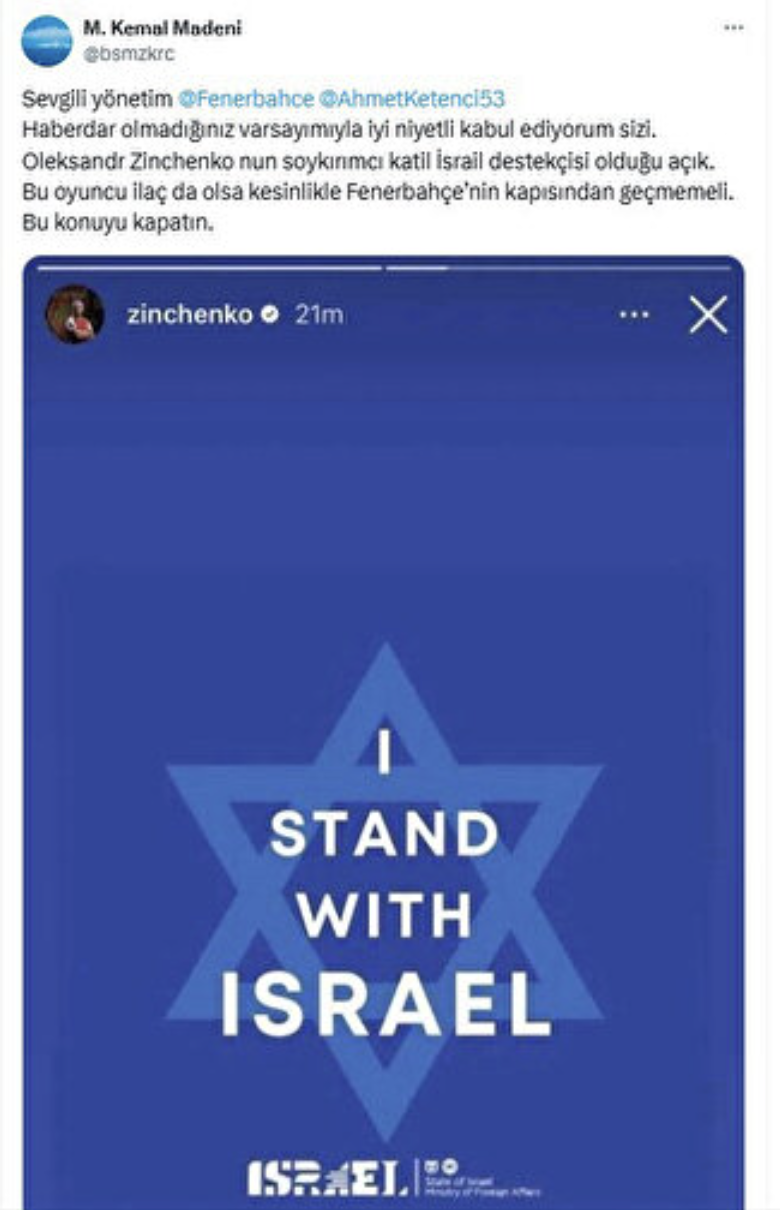View the attached Zinchenko story image
Screen dimensions: 780x1210
coord(384,730)
